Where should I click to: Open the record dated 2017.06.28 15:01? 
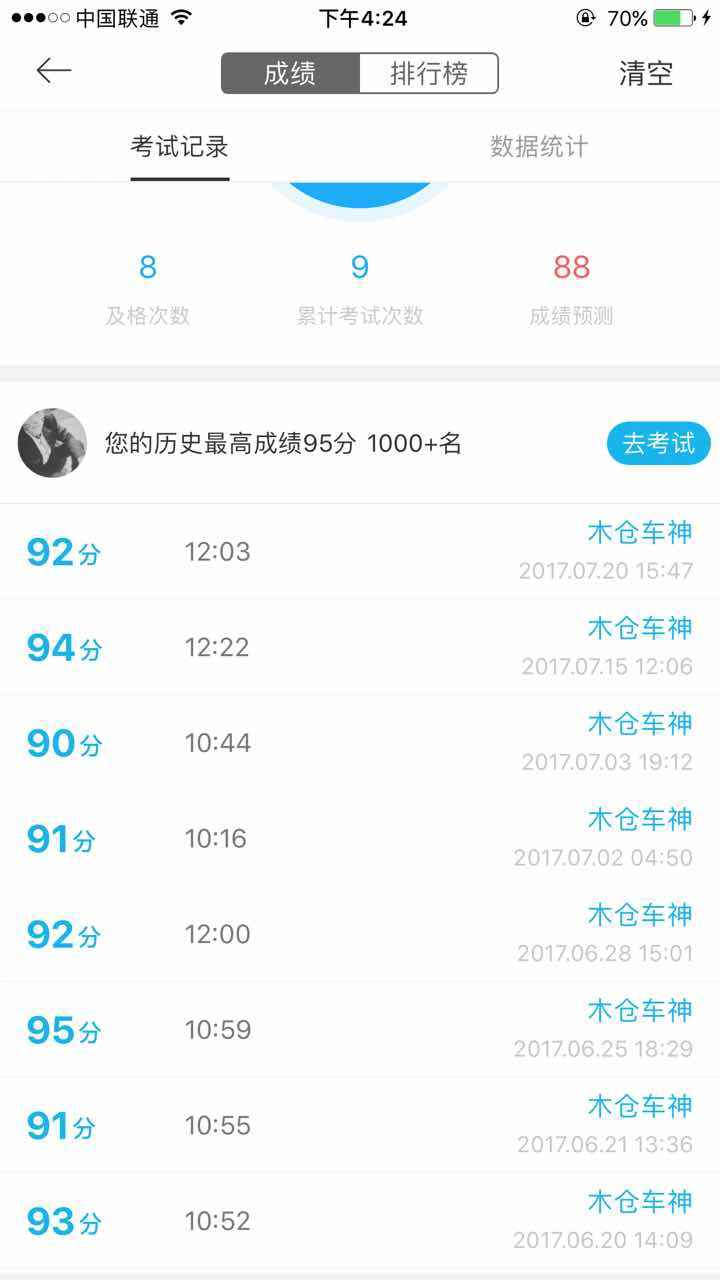(360, 934)
